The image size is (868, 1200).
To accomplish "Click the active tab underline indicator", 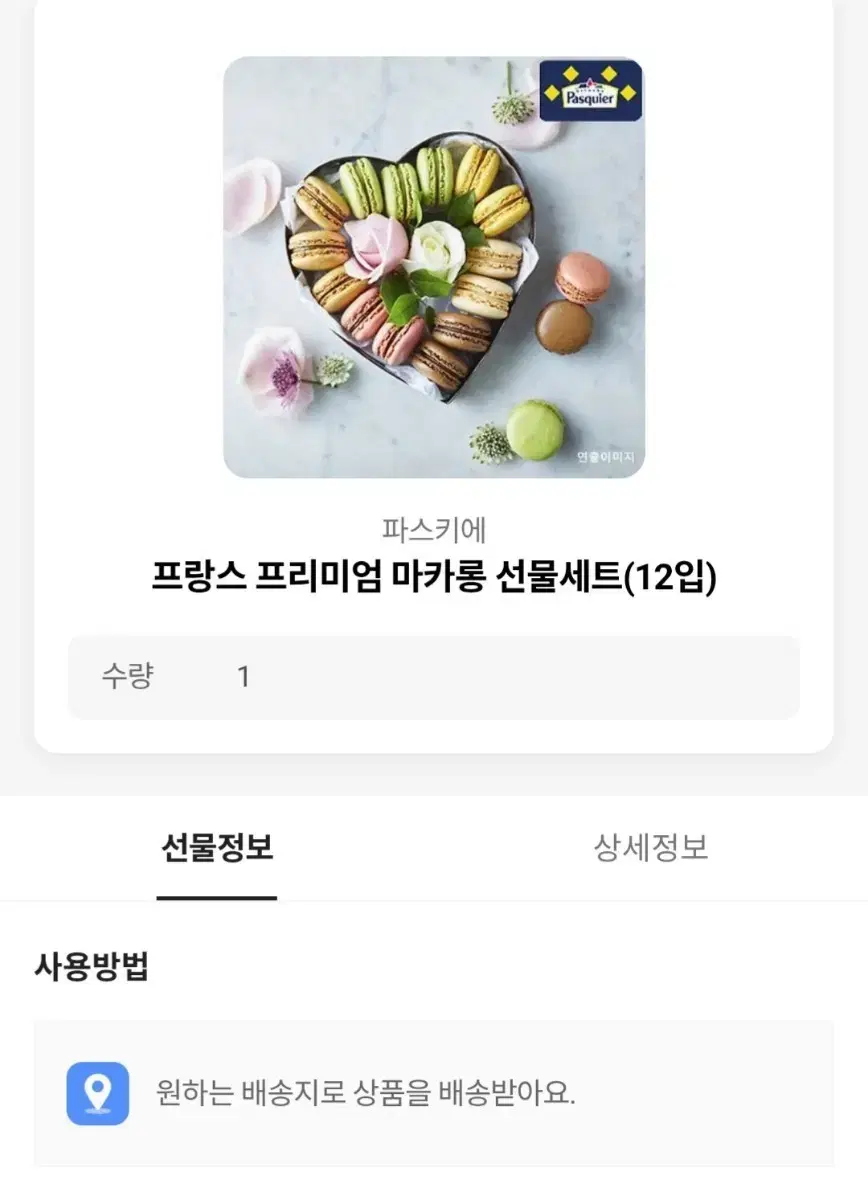I will (216, 898).
